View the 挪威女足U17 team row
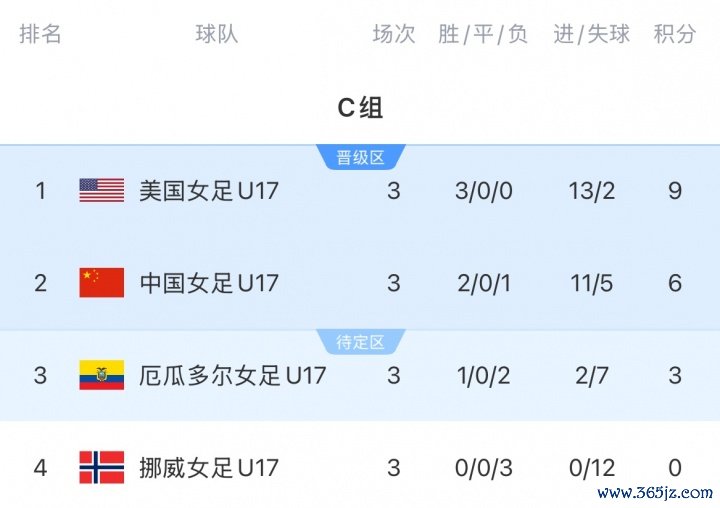720x508 pixels. click(x=208, y=467)
